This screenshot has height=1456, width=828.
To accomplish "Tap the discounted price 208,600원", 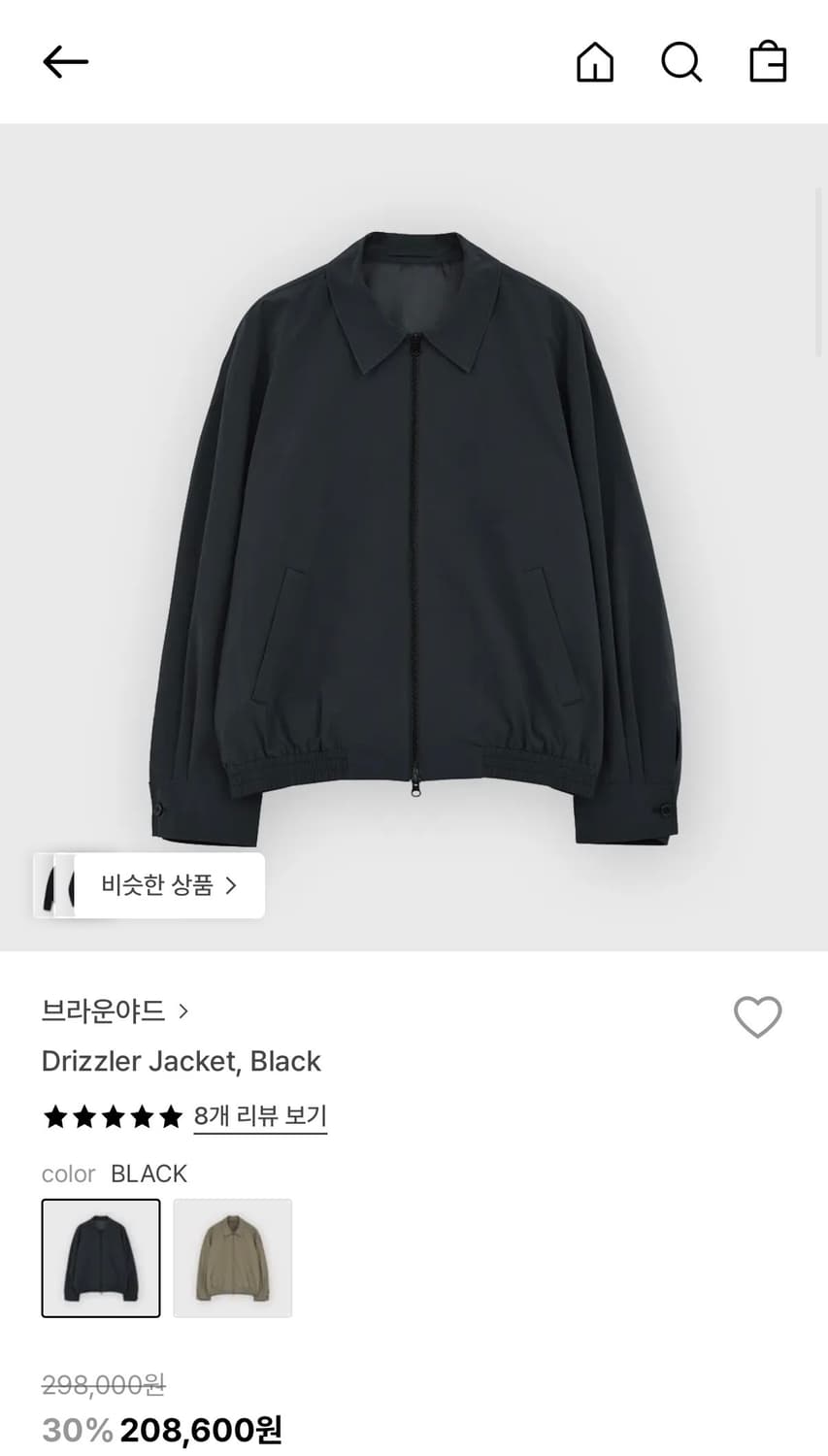I will point(200,1429).
